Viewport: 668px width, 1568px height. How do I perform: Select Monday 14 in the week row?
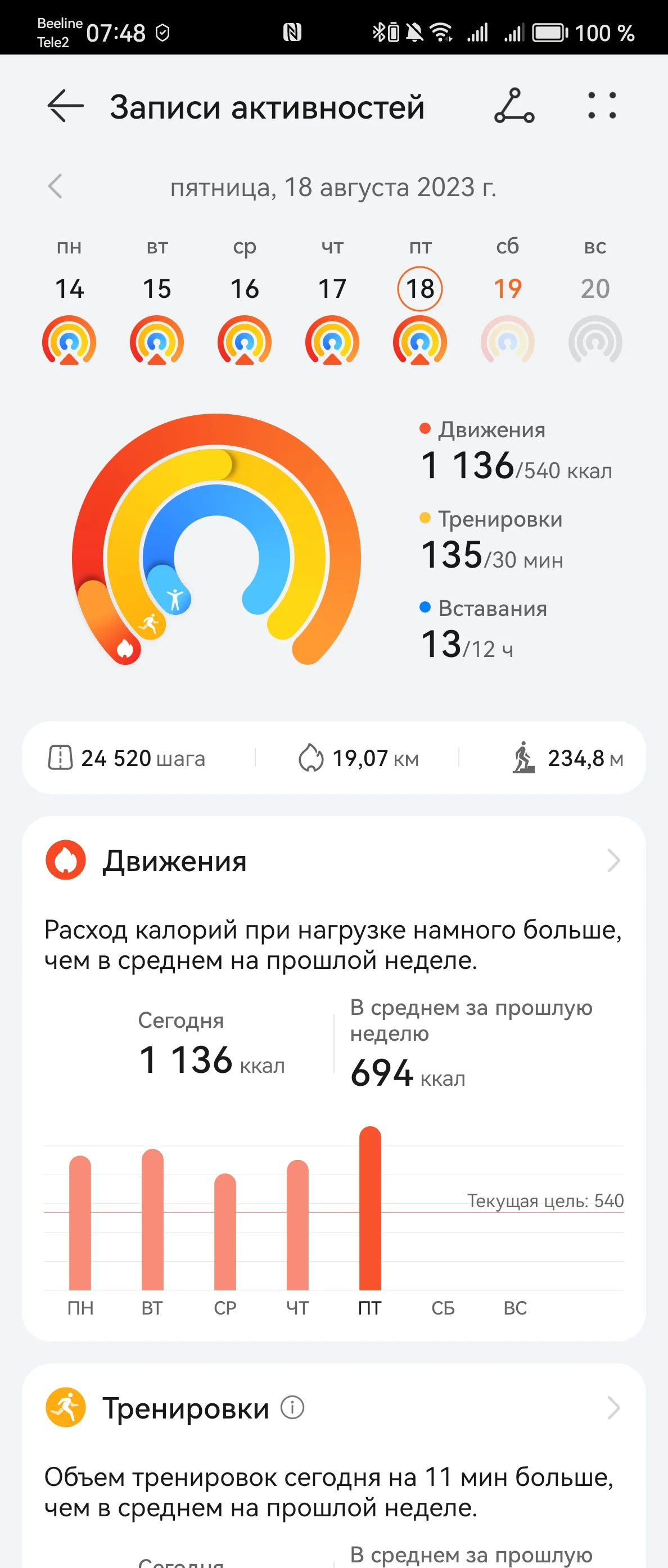click(69, 288)
